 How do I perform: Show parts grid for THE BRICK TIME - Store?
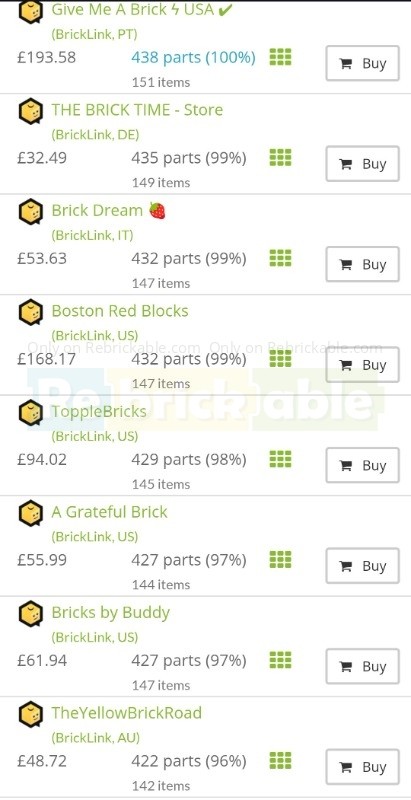point(280,158)
